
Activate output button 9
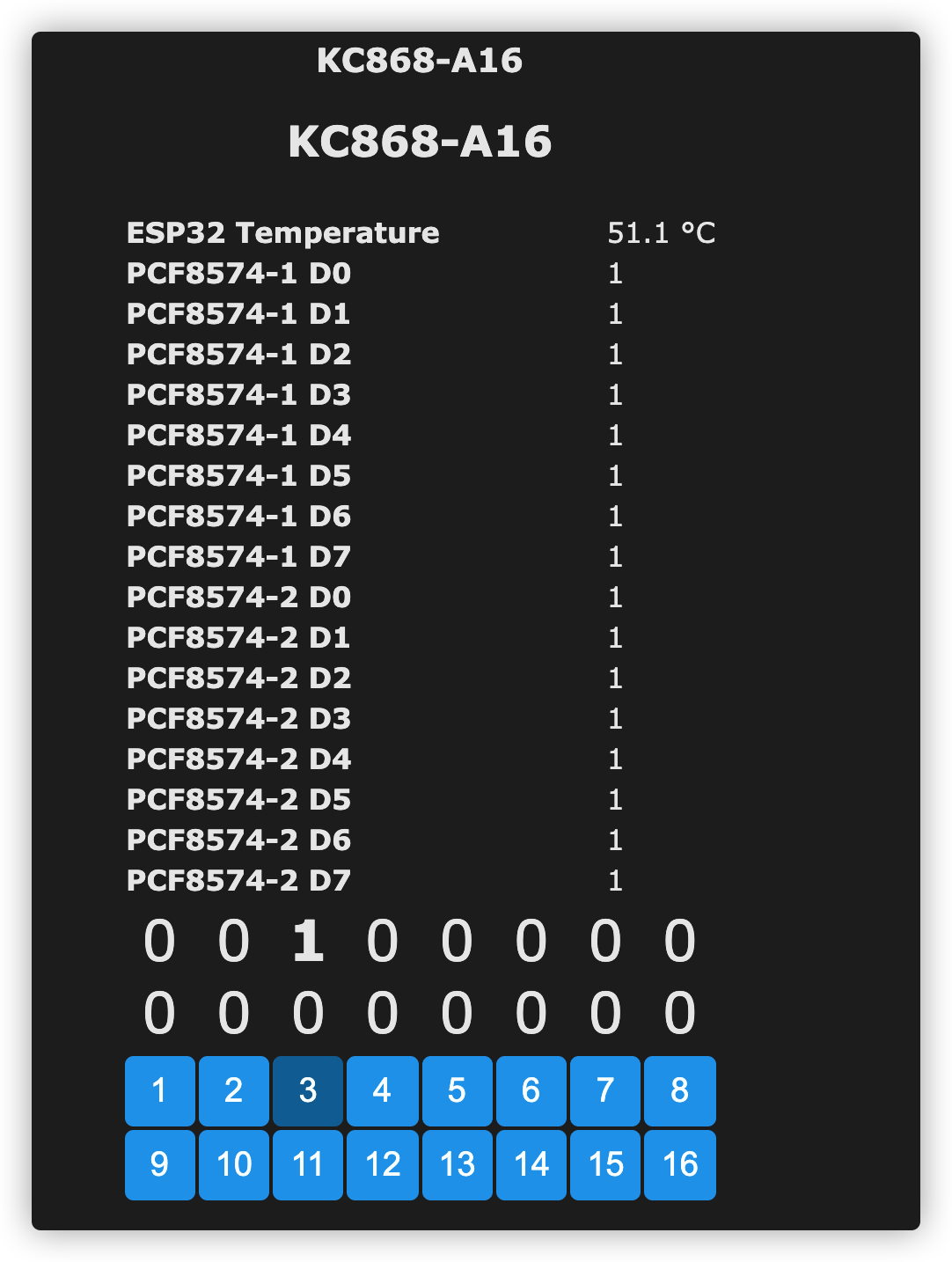tap(159, 1164)
